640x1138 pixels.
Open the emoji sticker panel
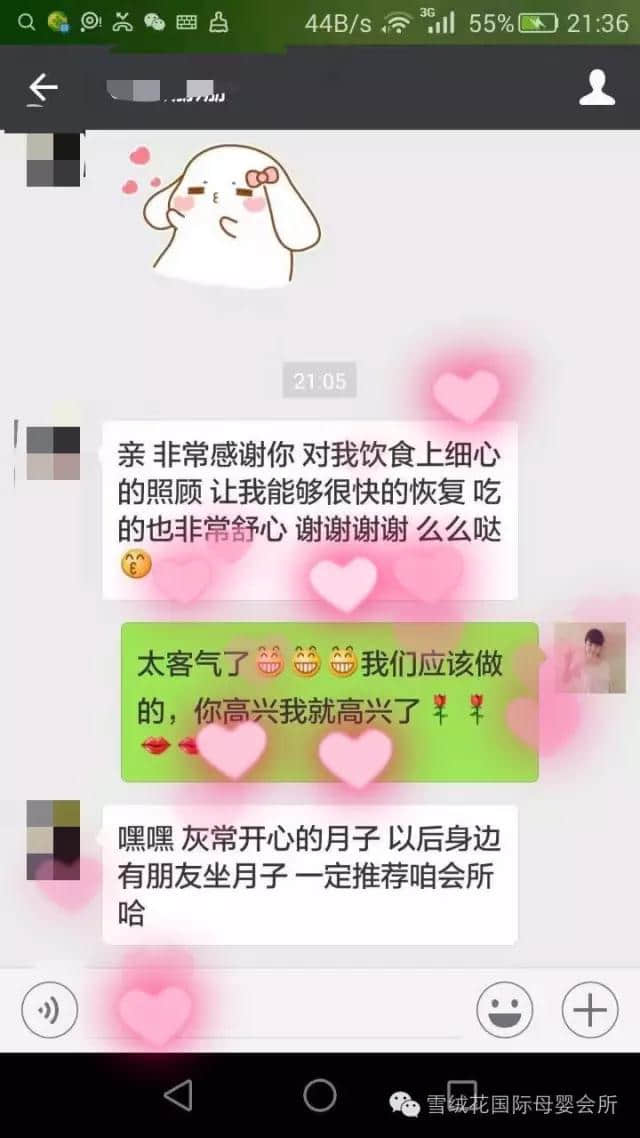[504, 1011]
